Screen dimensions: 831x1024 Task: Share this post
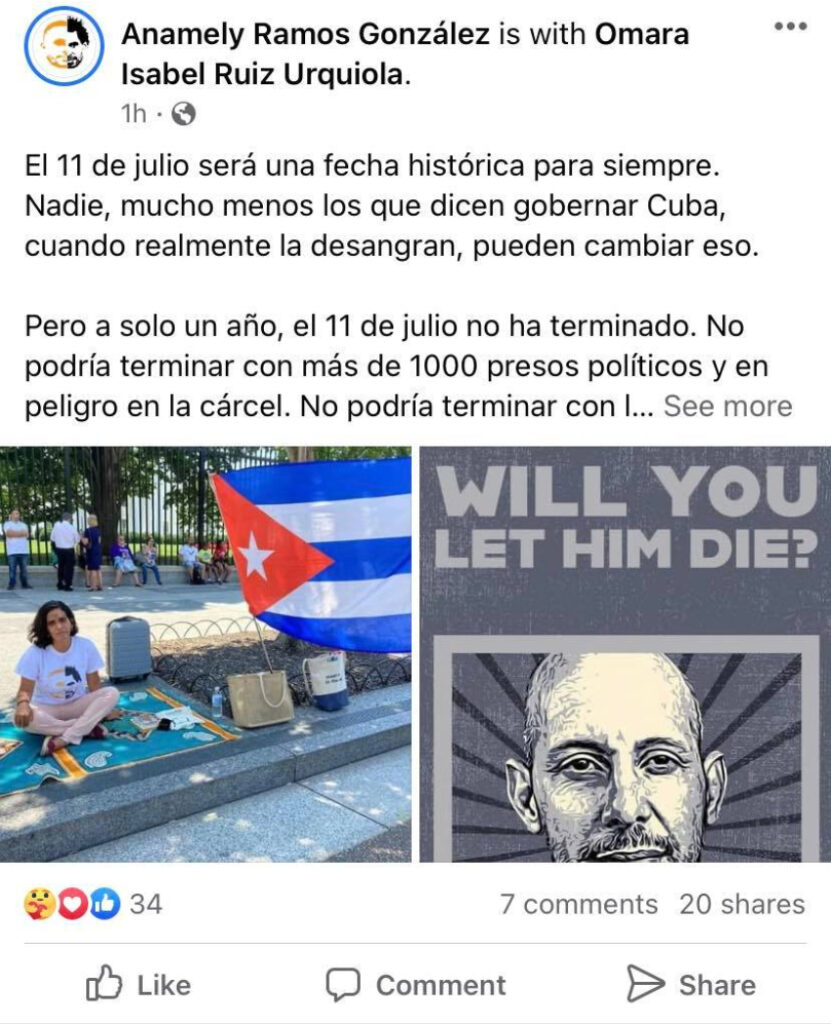pyautogui.click(x=690, y=984)
